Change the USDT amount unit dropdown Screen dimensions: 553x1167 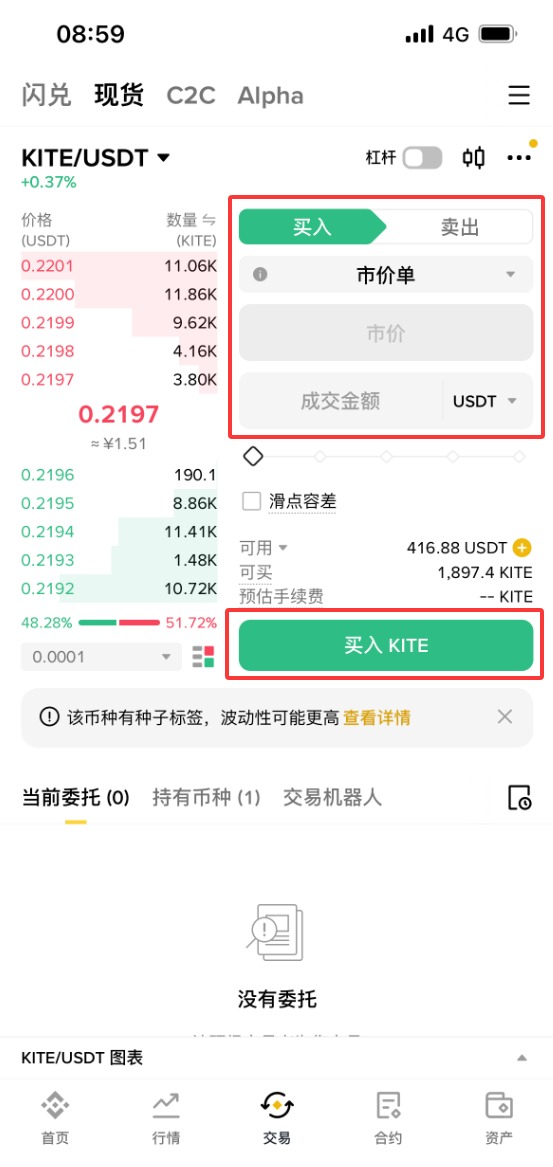(x=485, y=401)
